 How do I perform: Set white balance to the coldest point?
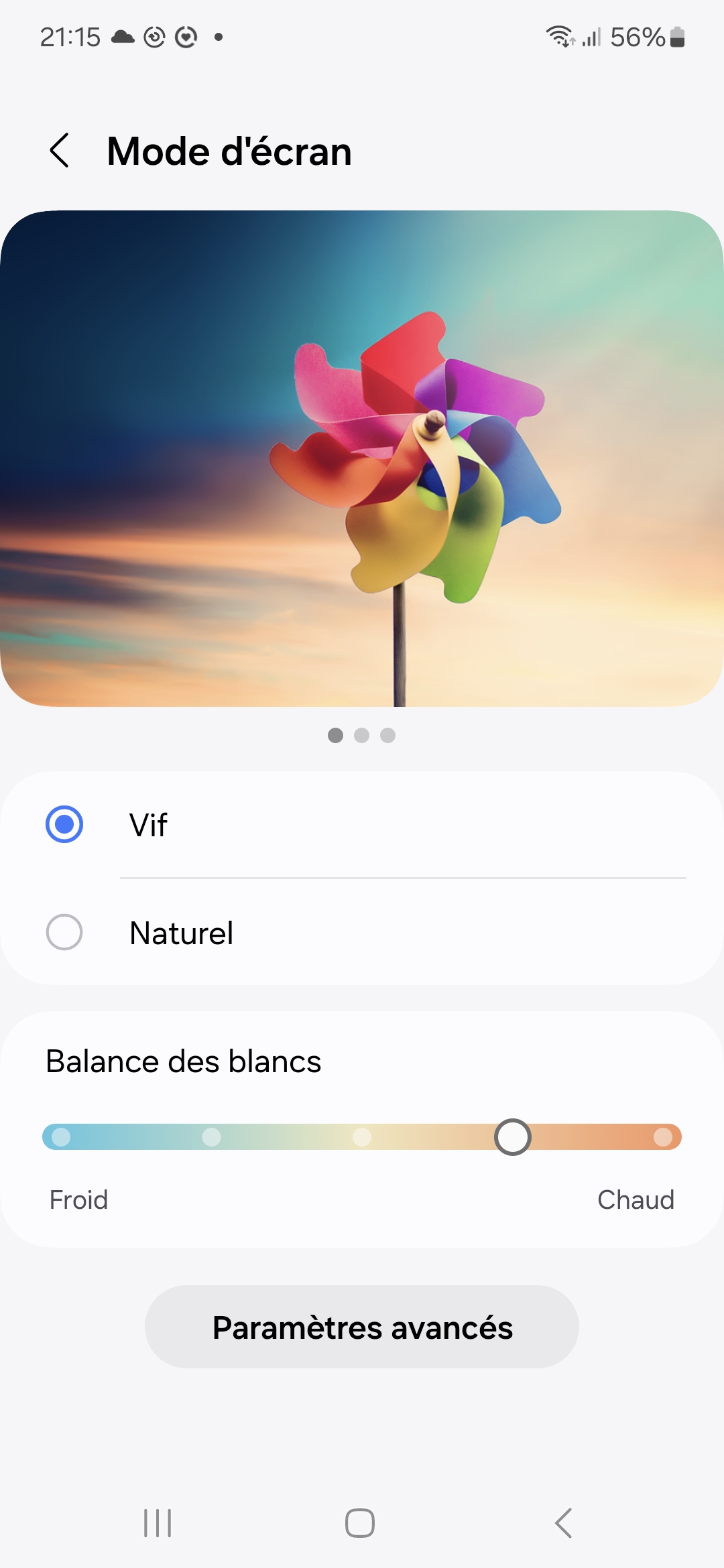(x=61, y=1137)
